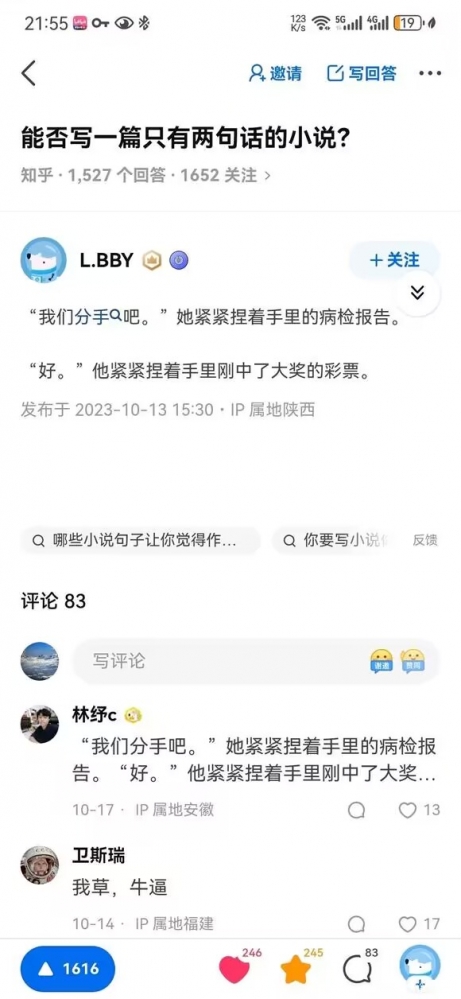Open the three-dot overflow menu

(x=430, y=73)
